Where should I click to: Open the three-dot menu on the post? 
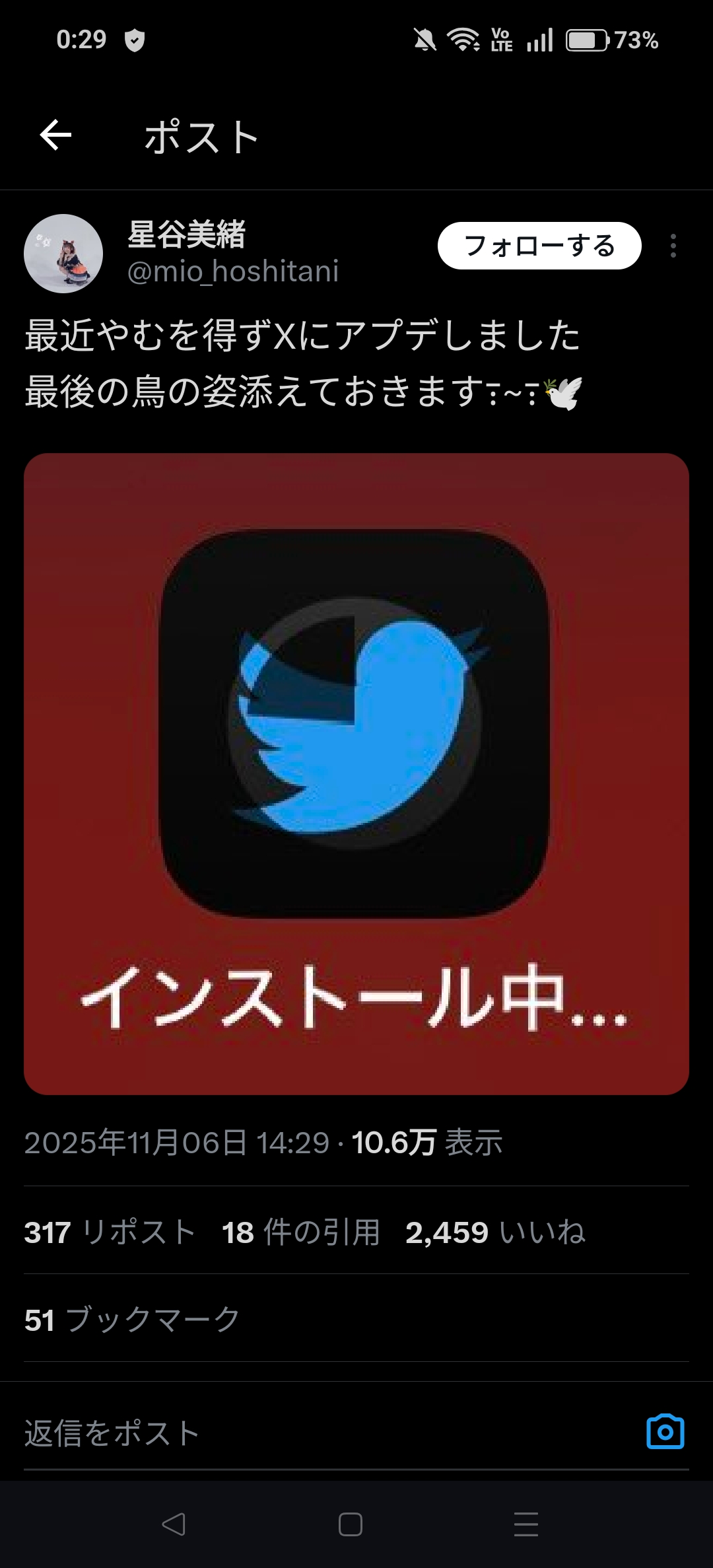(x=673, y=246)
